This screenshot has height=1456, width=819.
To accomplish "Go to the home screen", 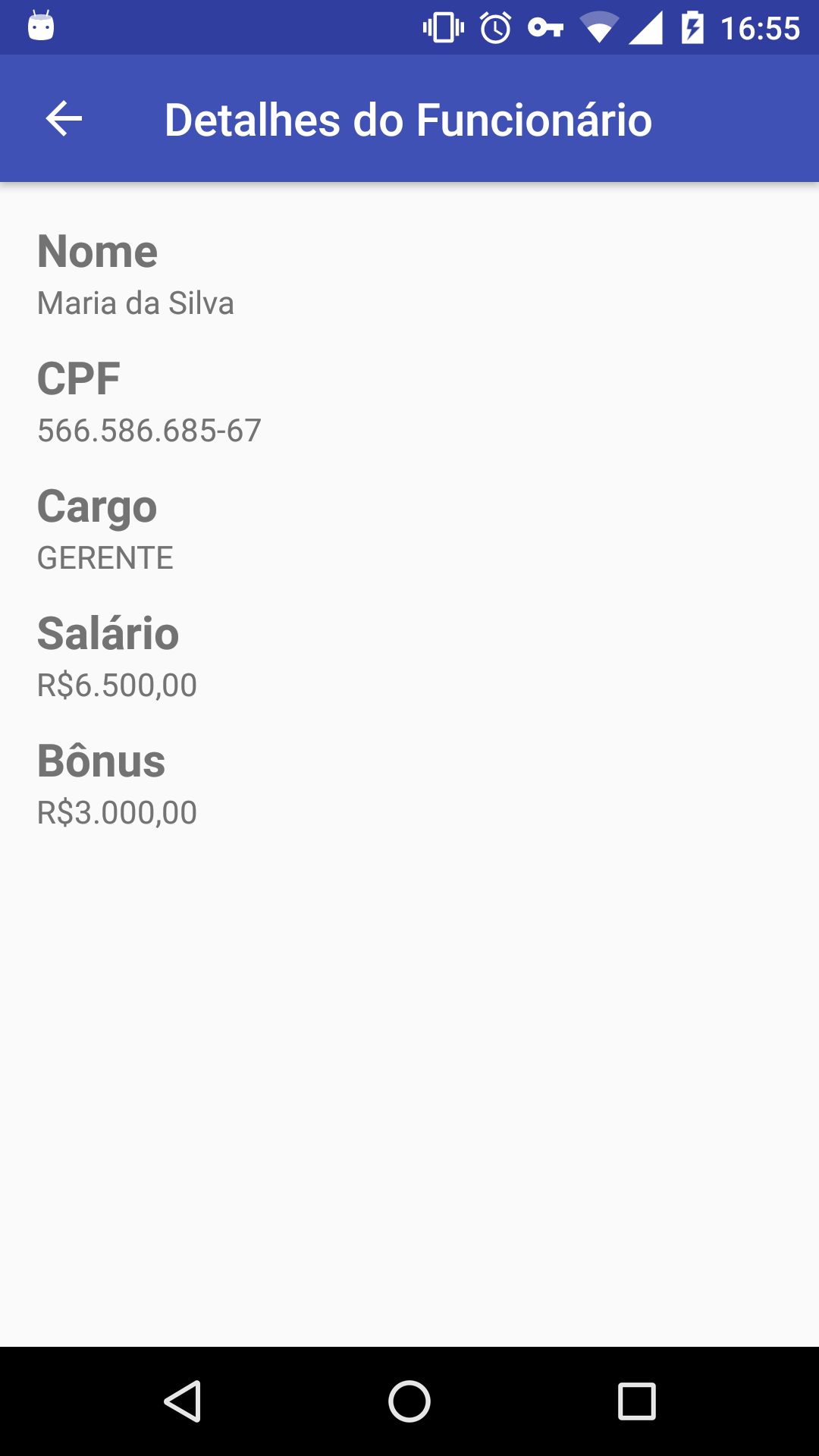I will (x=409, y=1401).
